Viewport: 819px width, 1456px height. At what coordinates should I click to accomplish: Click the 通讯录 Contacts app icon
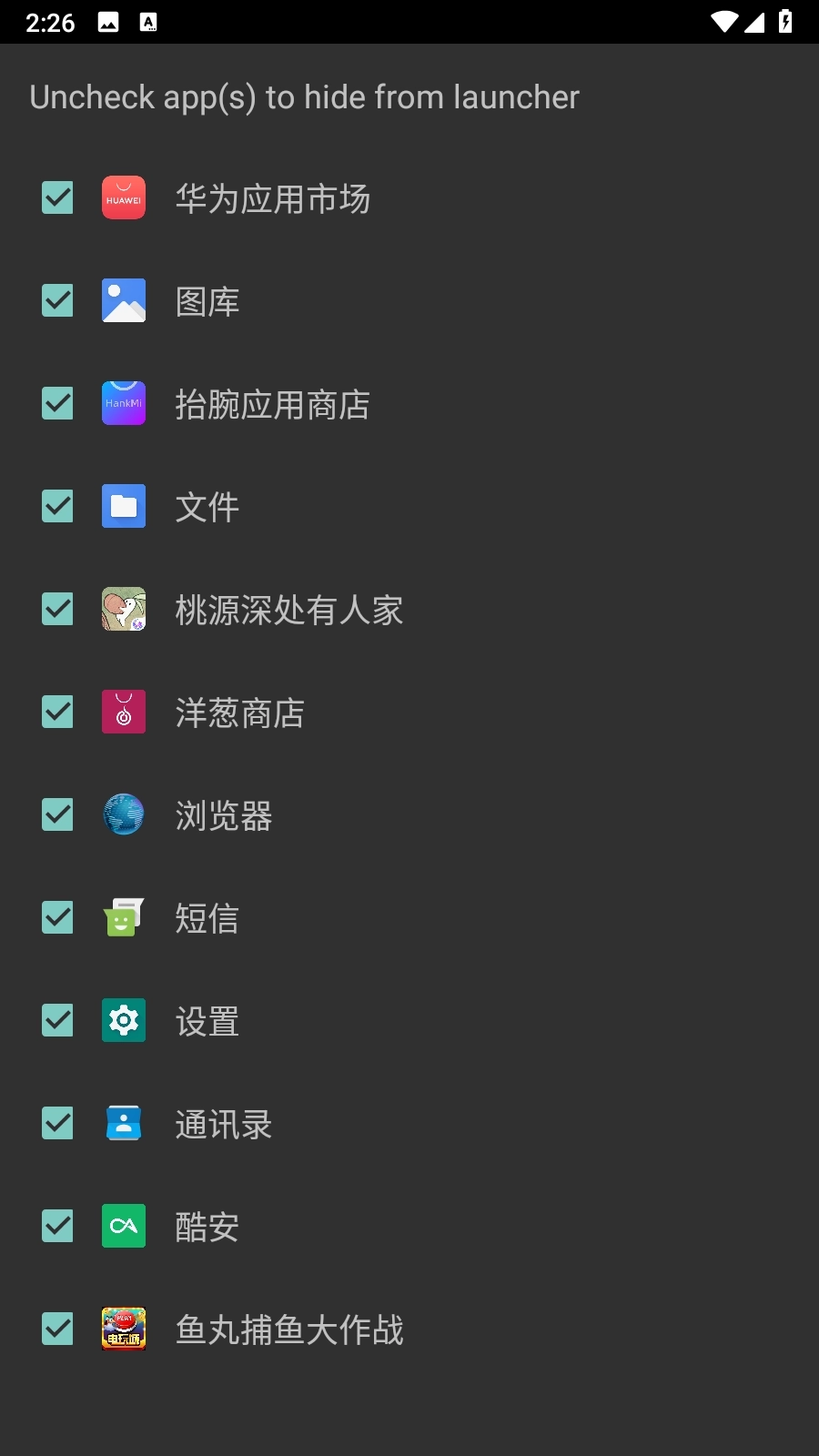point(124,1123)
